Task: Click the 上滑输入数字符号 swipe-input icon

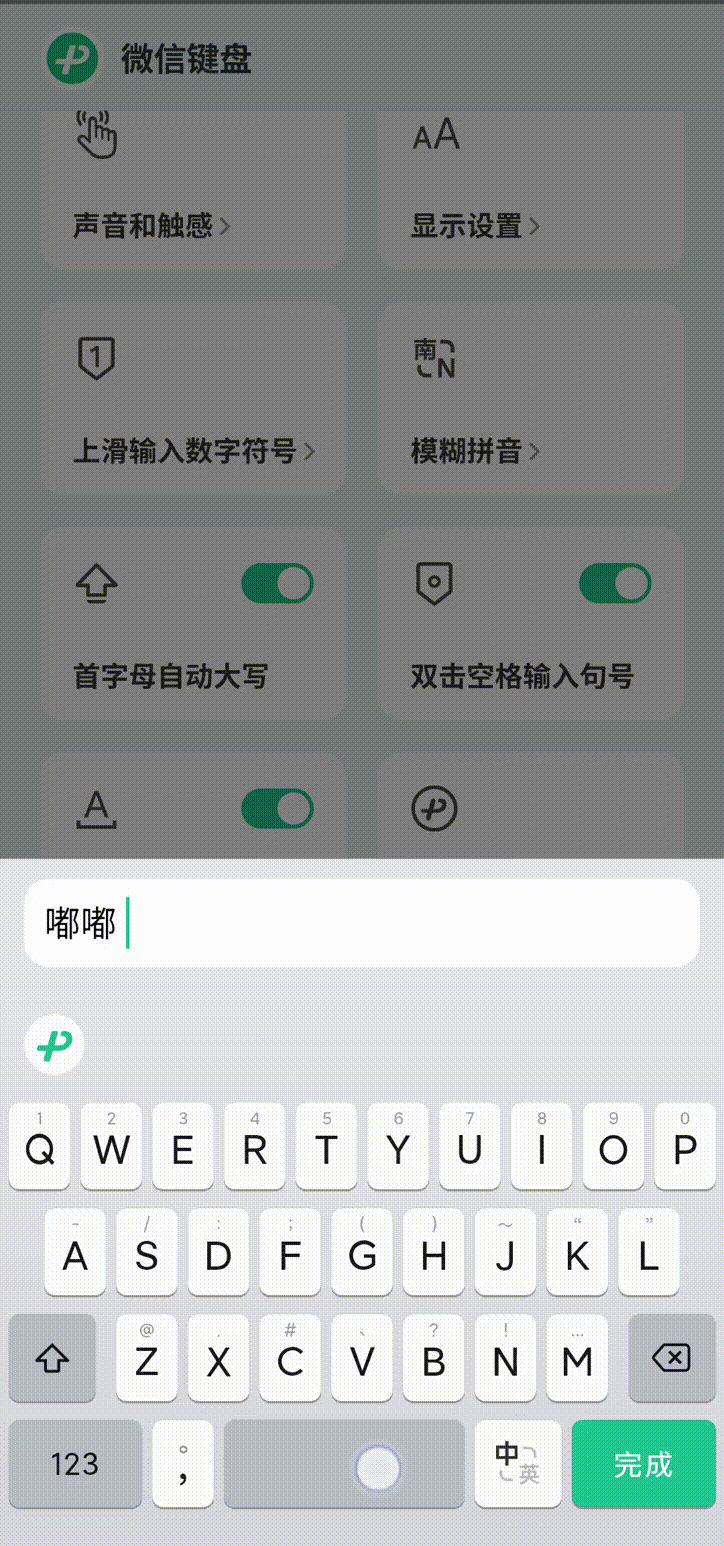Action: [95, 357]
